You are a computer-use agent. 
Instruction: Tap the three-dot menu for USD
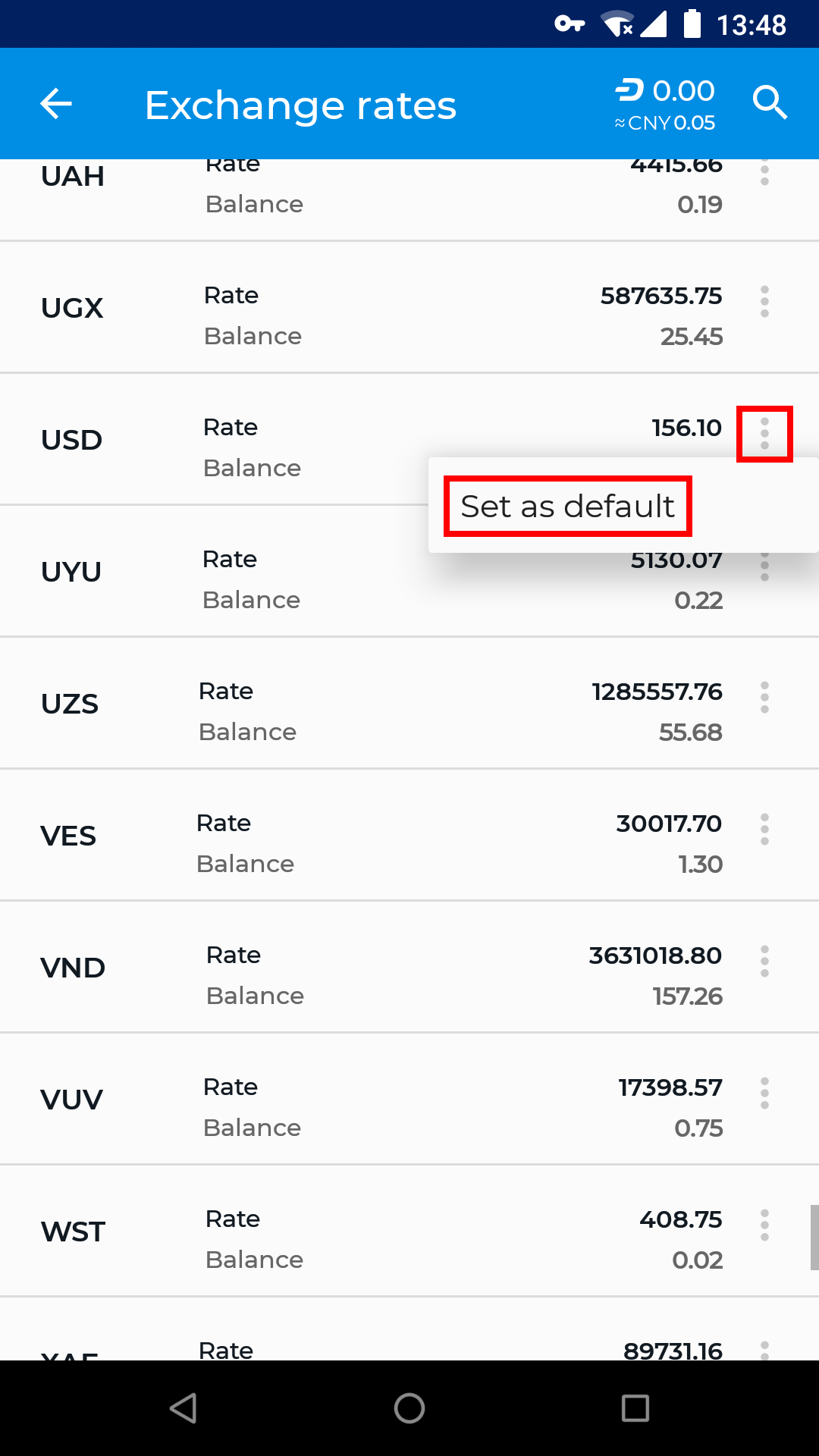point(764,434)
